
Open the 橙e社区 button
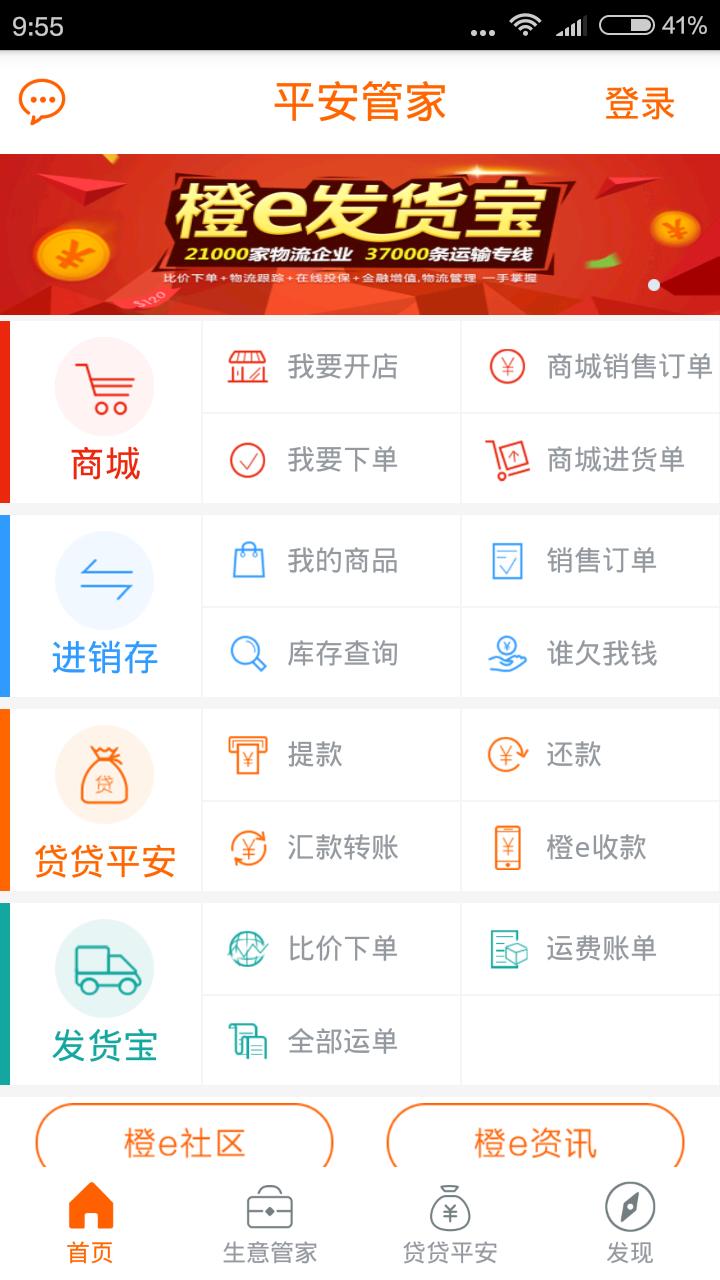pos(184,1140)
